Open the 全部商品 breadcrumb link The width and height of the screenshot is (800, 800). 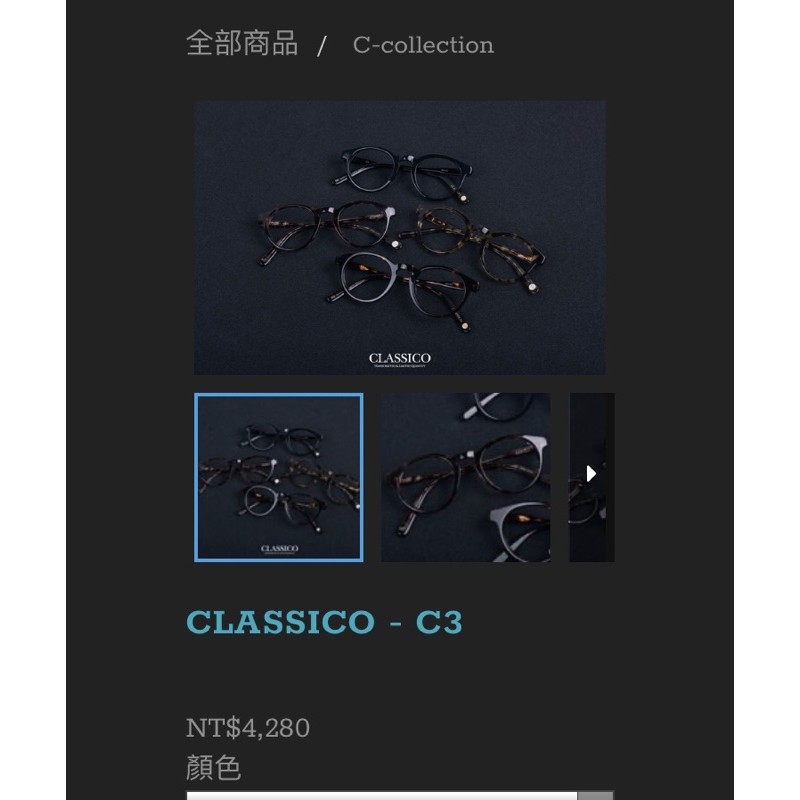tap(242, 43)
